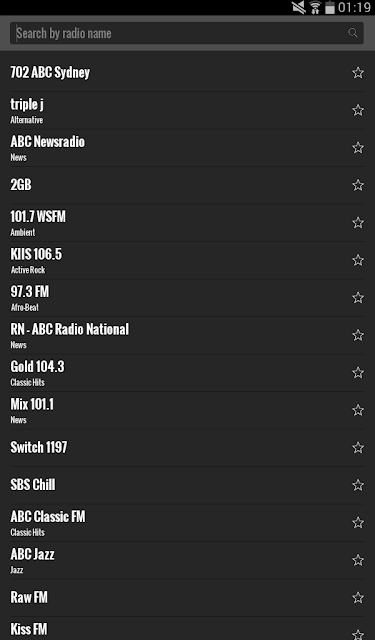This screenshot has width=375, height=640.
Task: Mark Gold 104.3 as favorite
Action: point(358,373)
